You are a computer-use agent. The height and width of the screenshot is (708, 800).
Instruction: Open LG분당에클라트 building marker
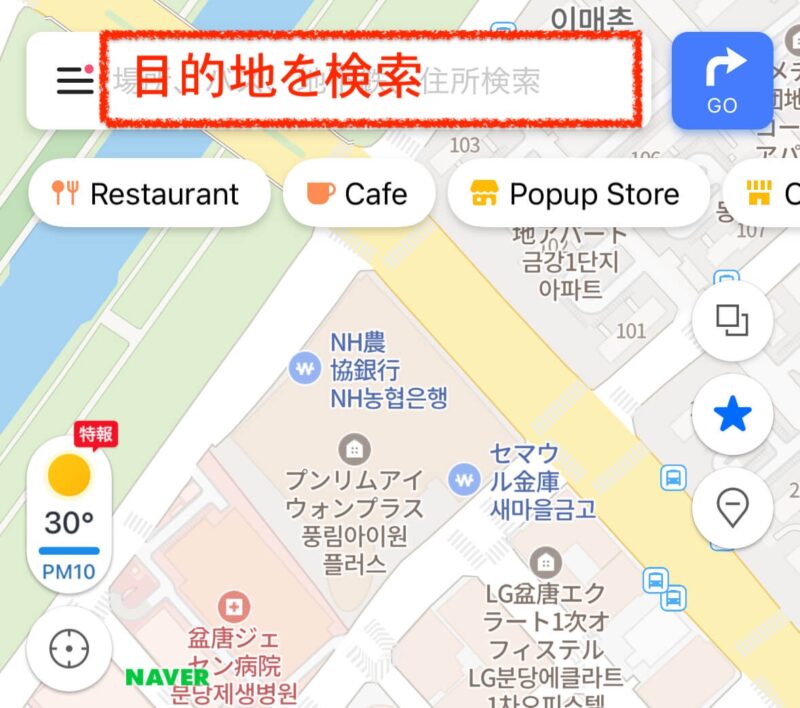coord(545,561)
